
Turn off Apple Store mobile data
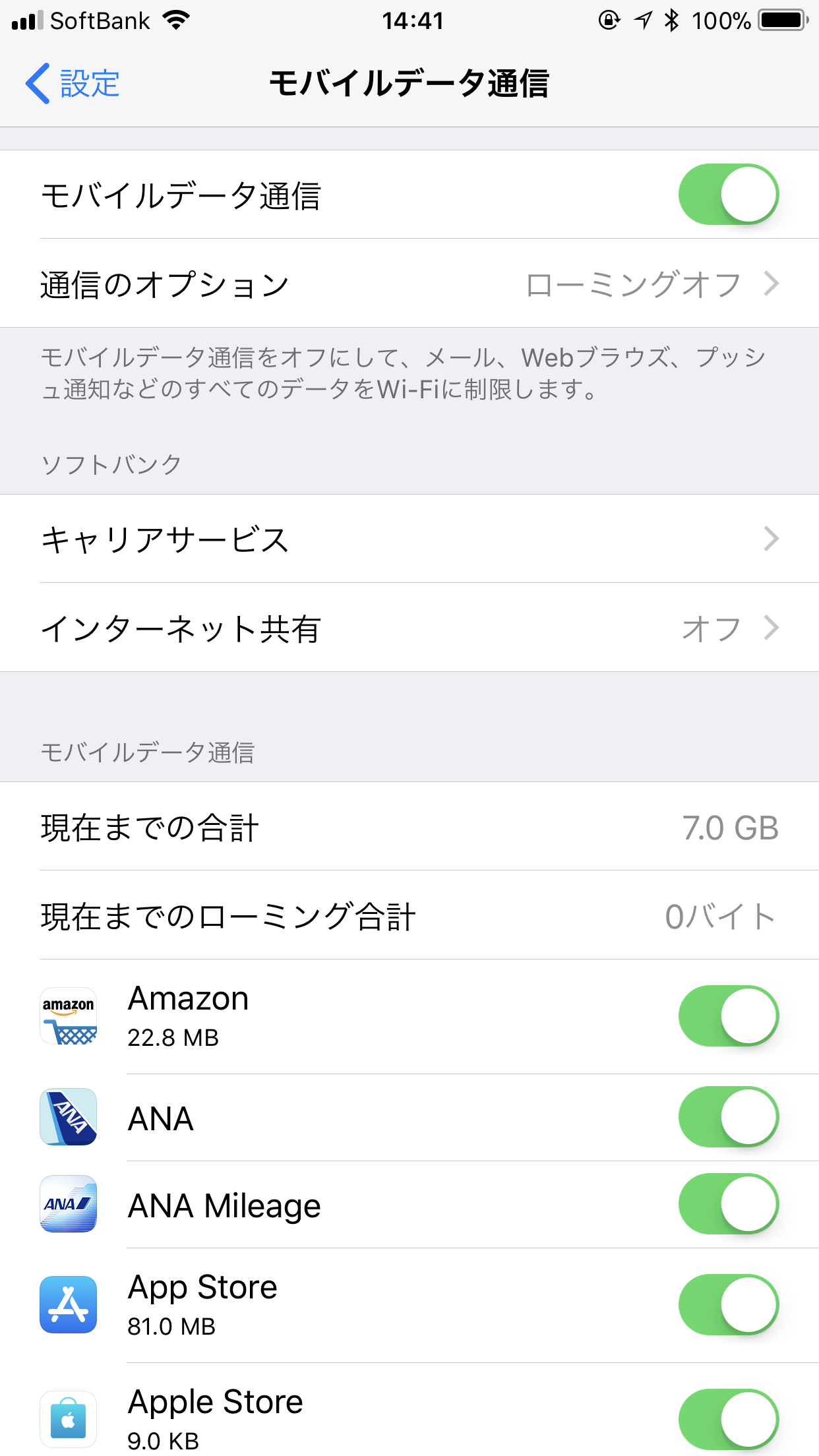(x=728, y=1419)
